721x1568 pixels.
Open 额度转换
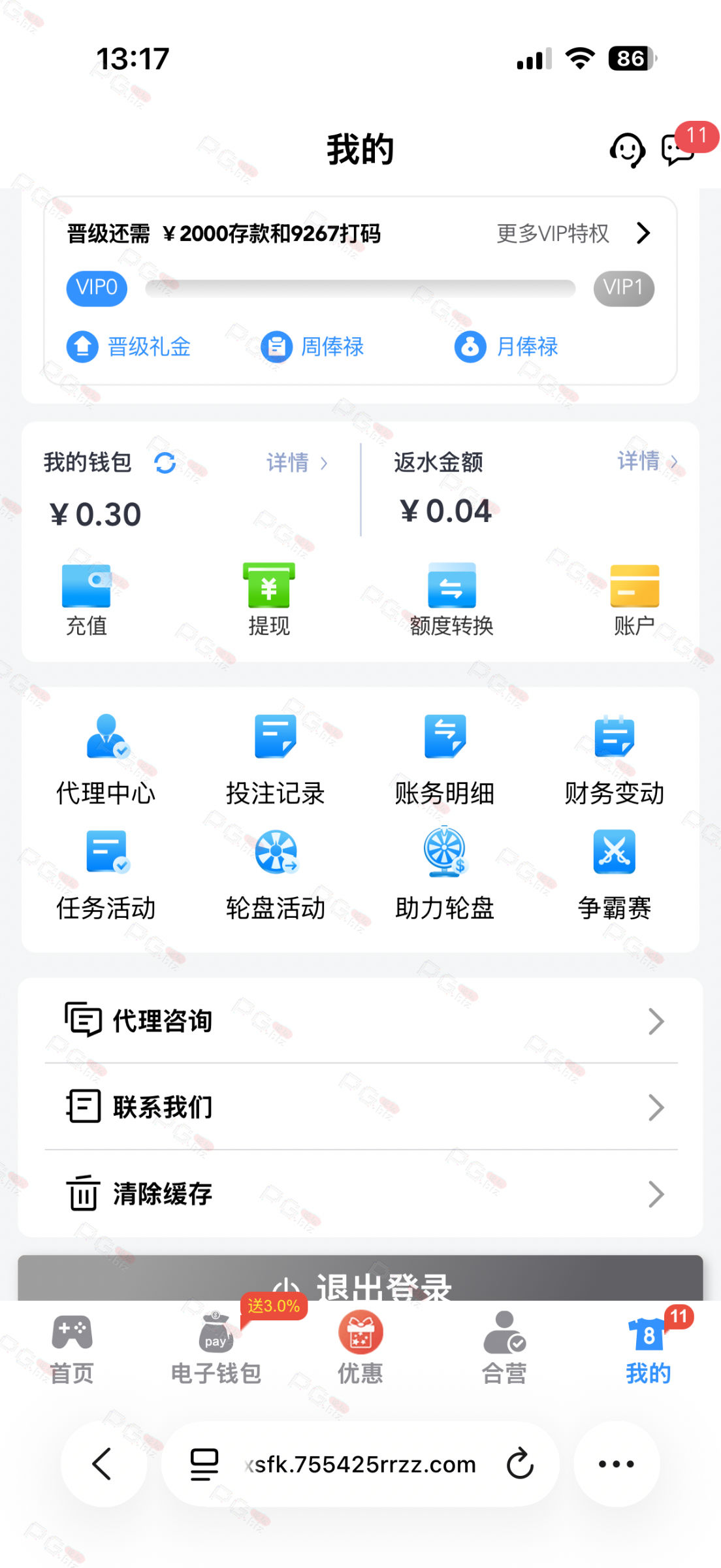[x=451, y=599]
